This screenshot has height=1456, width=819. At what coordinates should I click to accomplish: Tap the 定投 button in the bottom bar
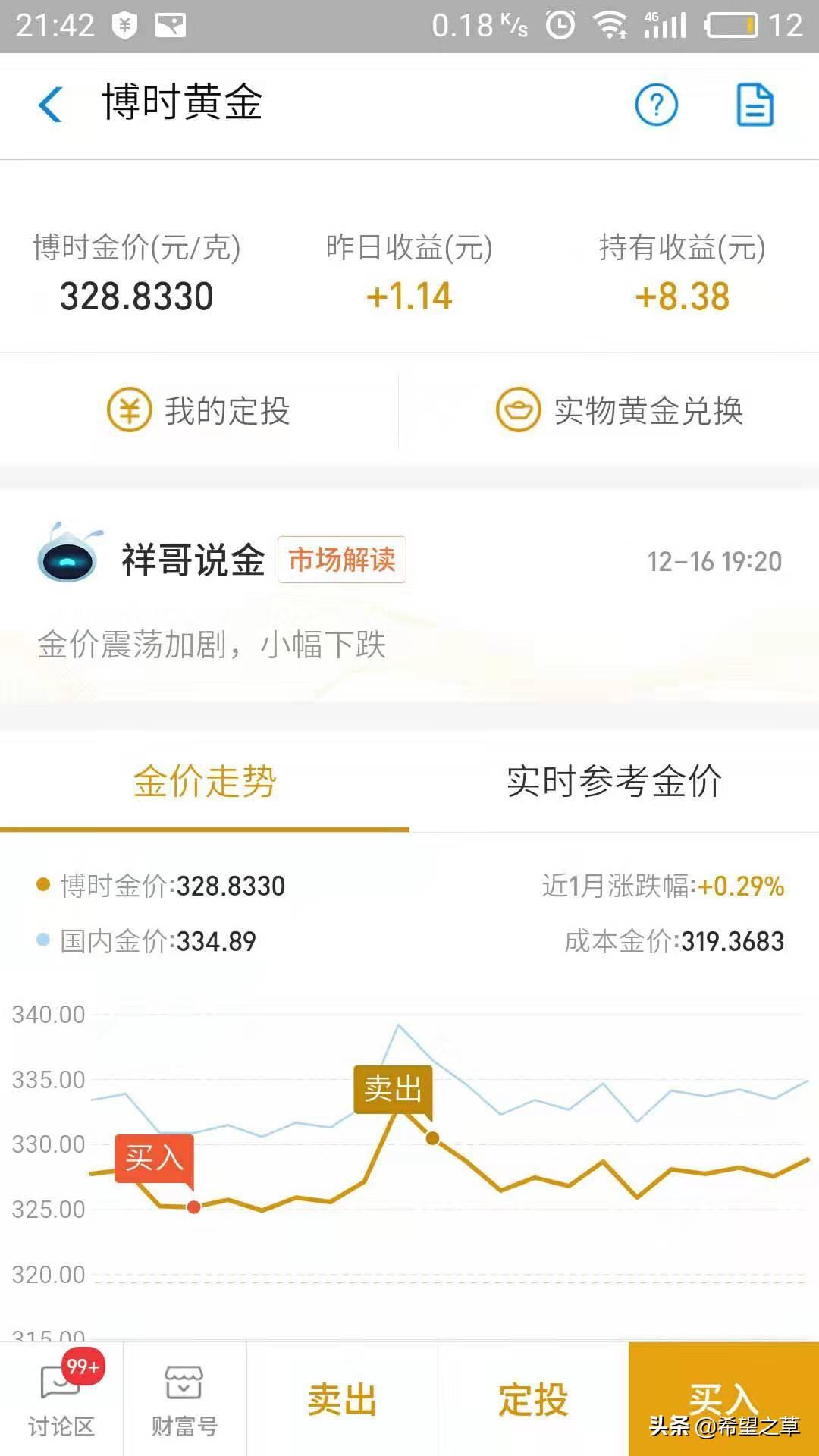tap(533, 1399)
